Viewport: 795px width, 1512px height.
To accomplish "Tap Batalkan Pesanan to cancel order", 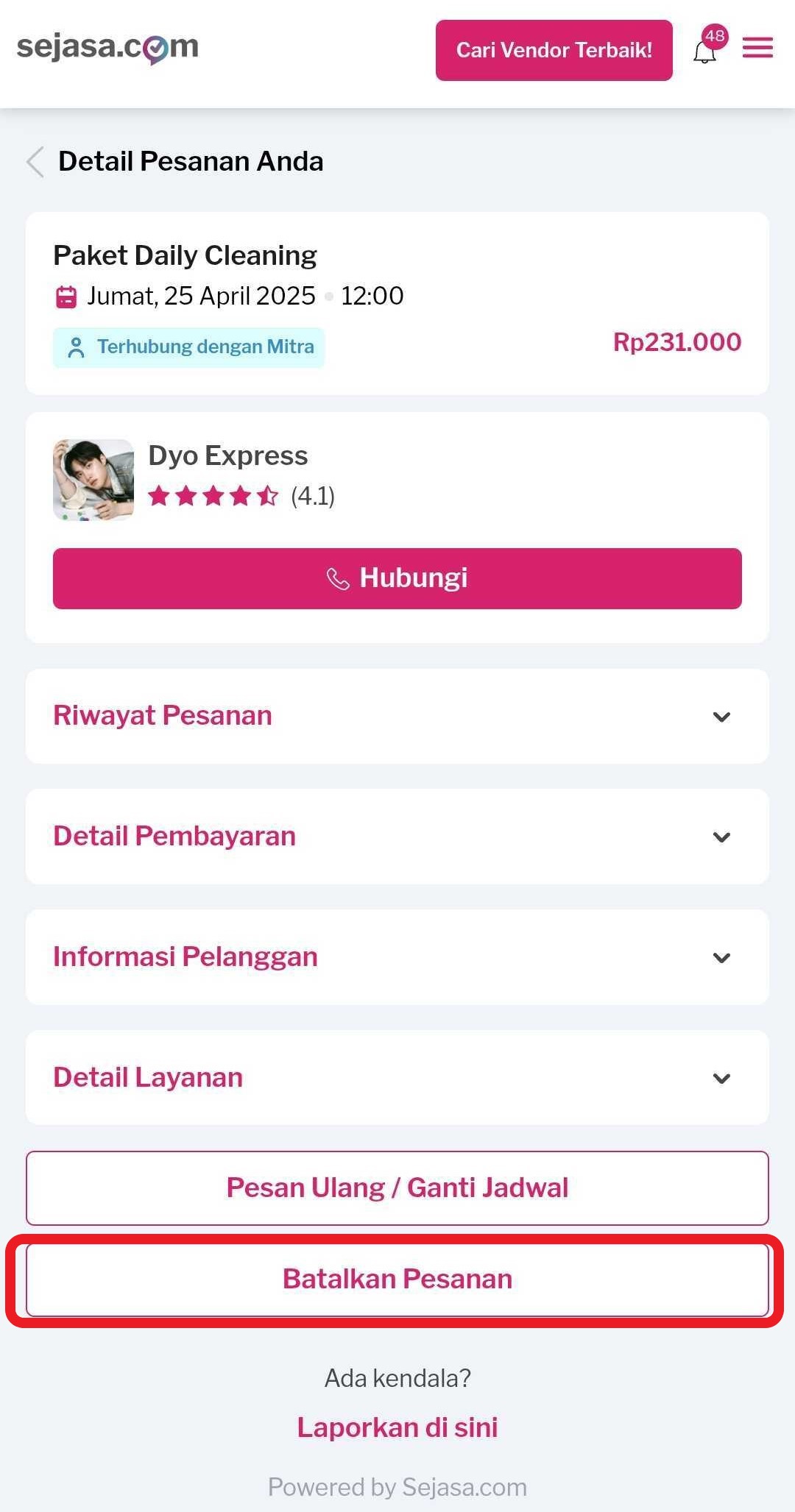I will (x=397, y=1279).
